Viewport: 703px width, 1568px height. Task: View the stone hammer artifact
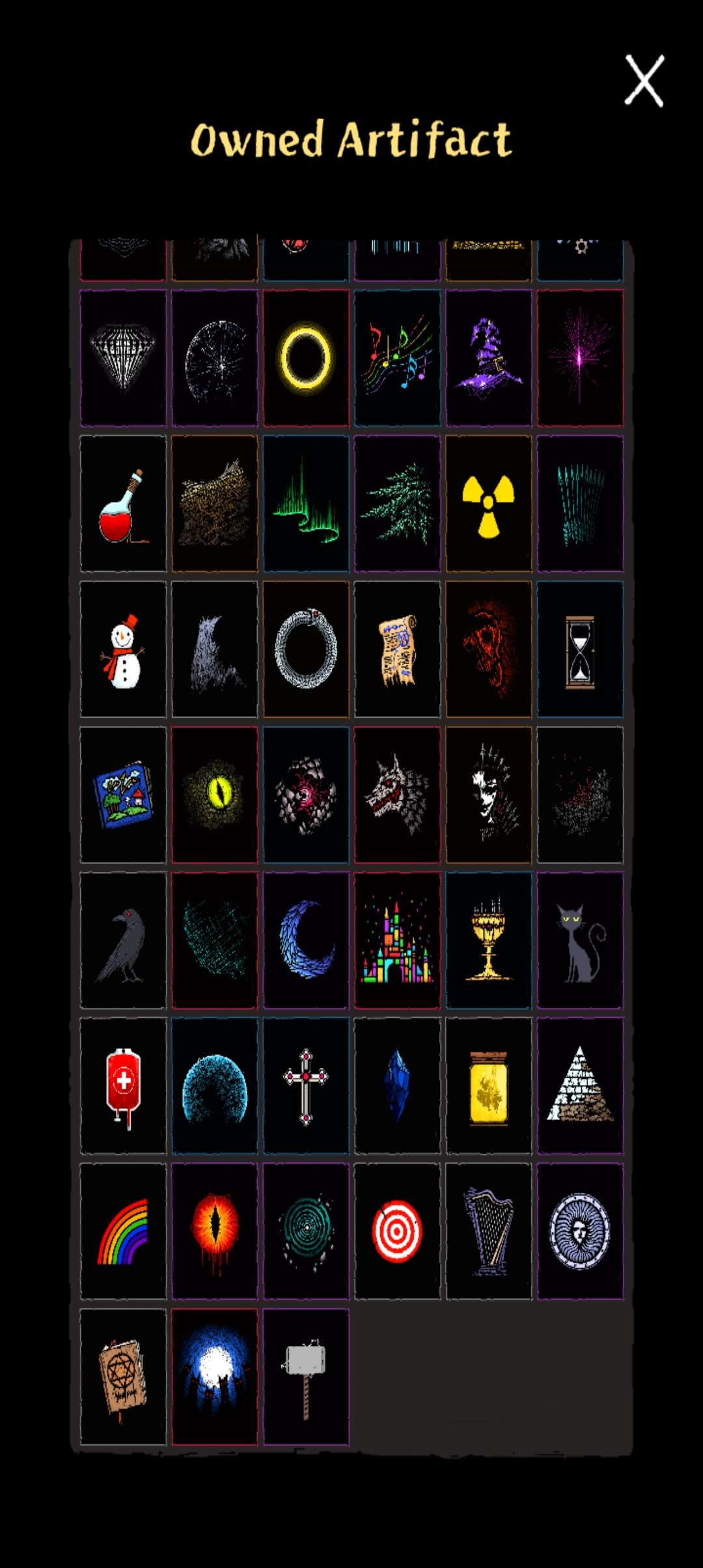click(305, 1377)
